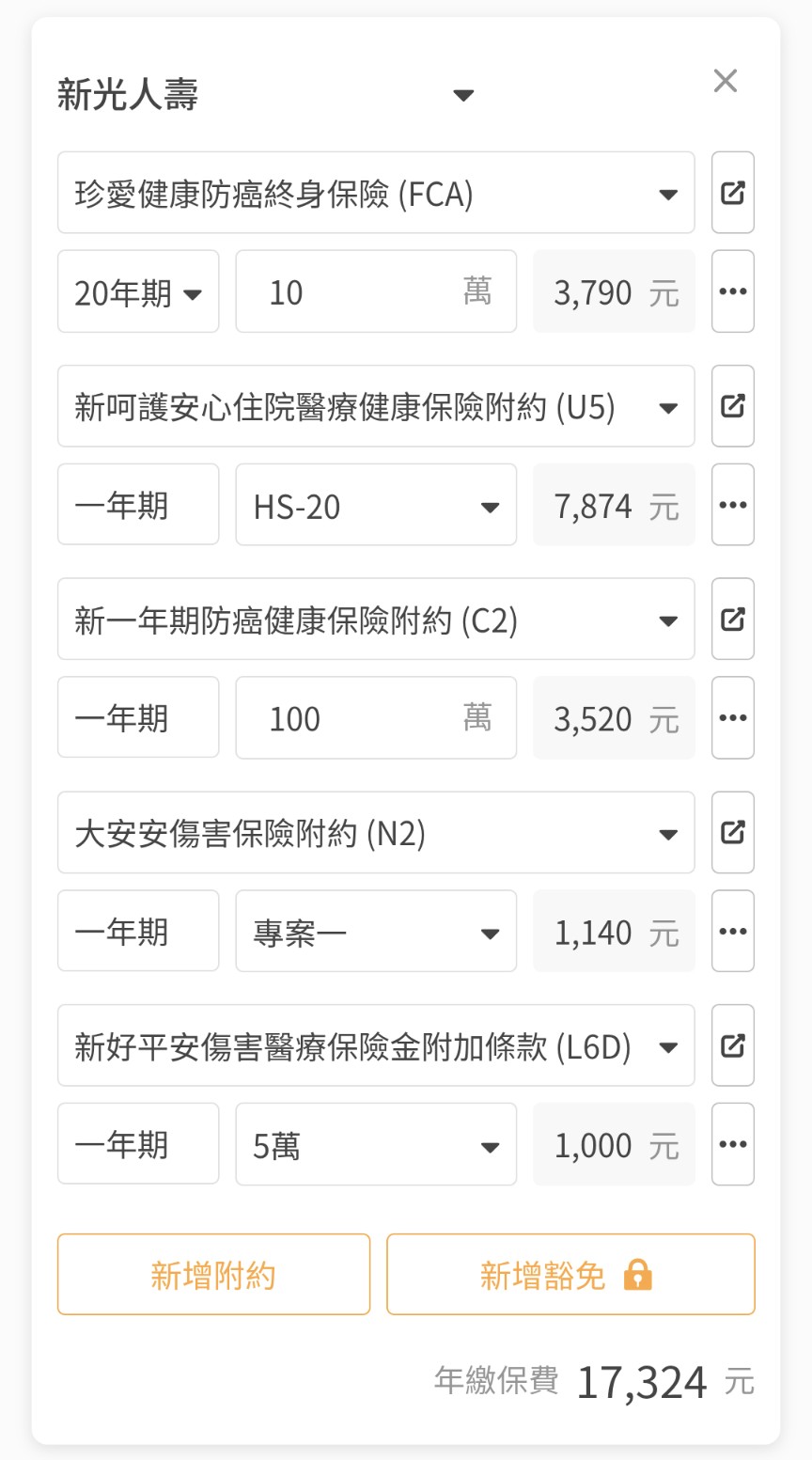Add a new rider with 新增附約

coord(213,1275)
